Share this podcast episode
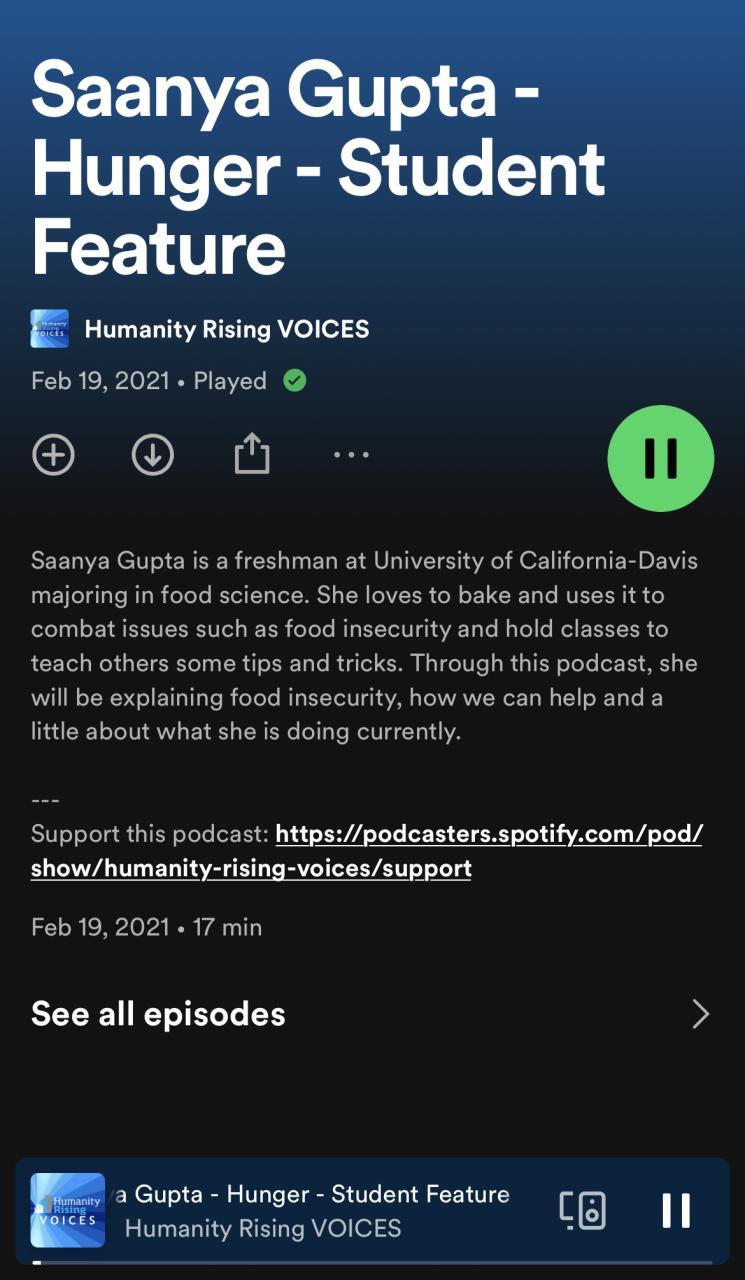The height and width of the screenshot is (1280, 745). pos(252,454)
